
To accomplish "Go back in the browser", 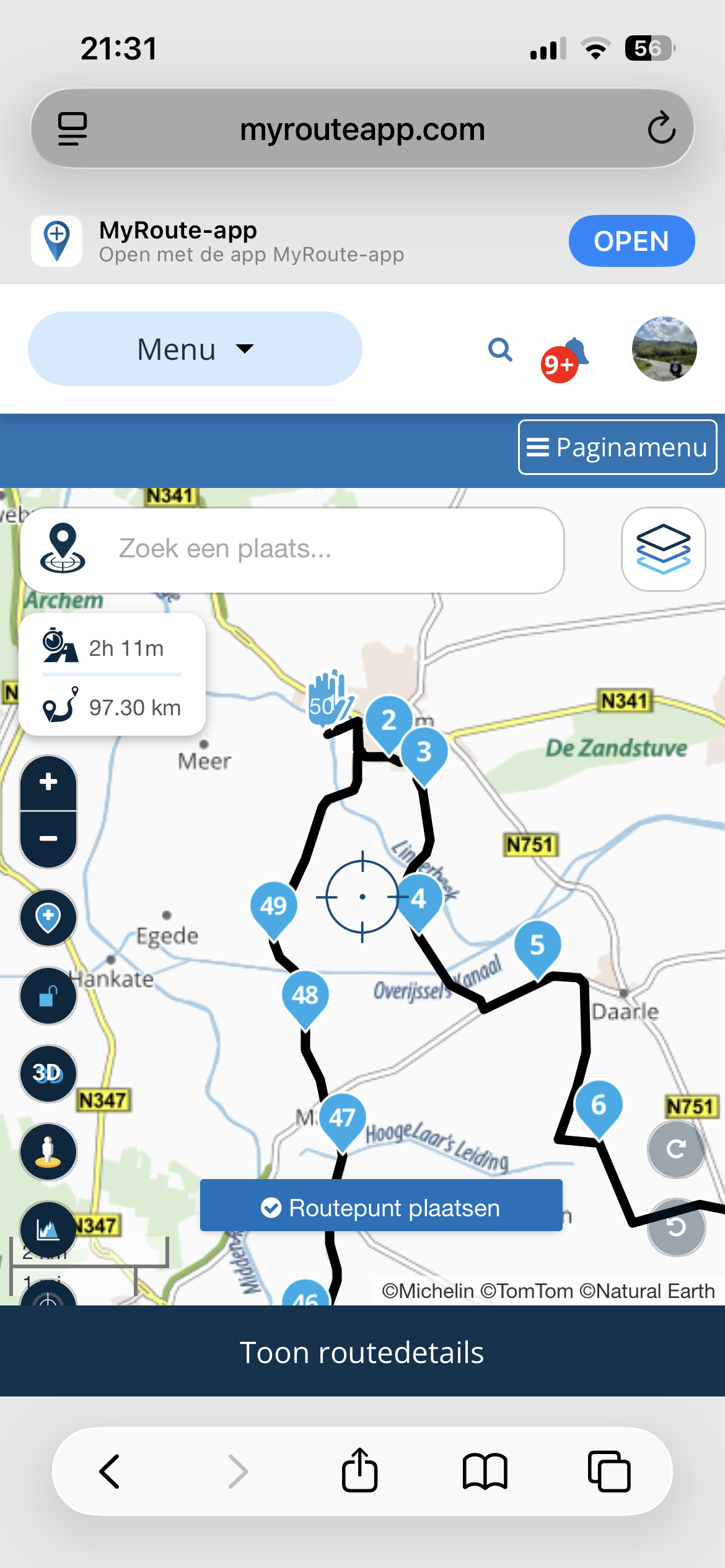I will click(x=110, y=1471).
